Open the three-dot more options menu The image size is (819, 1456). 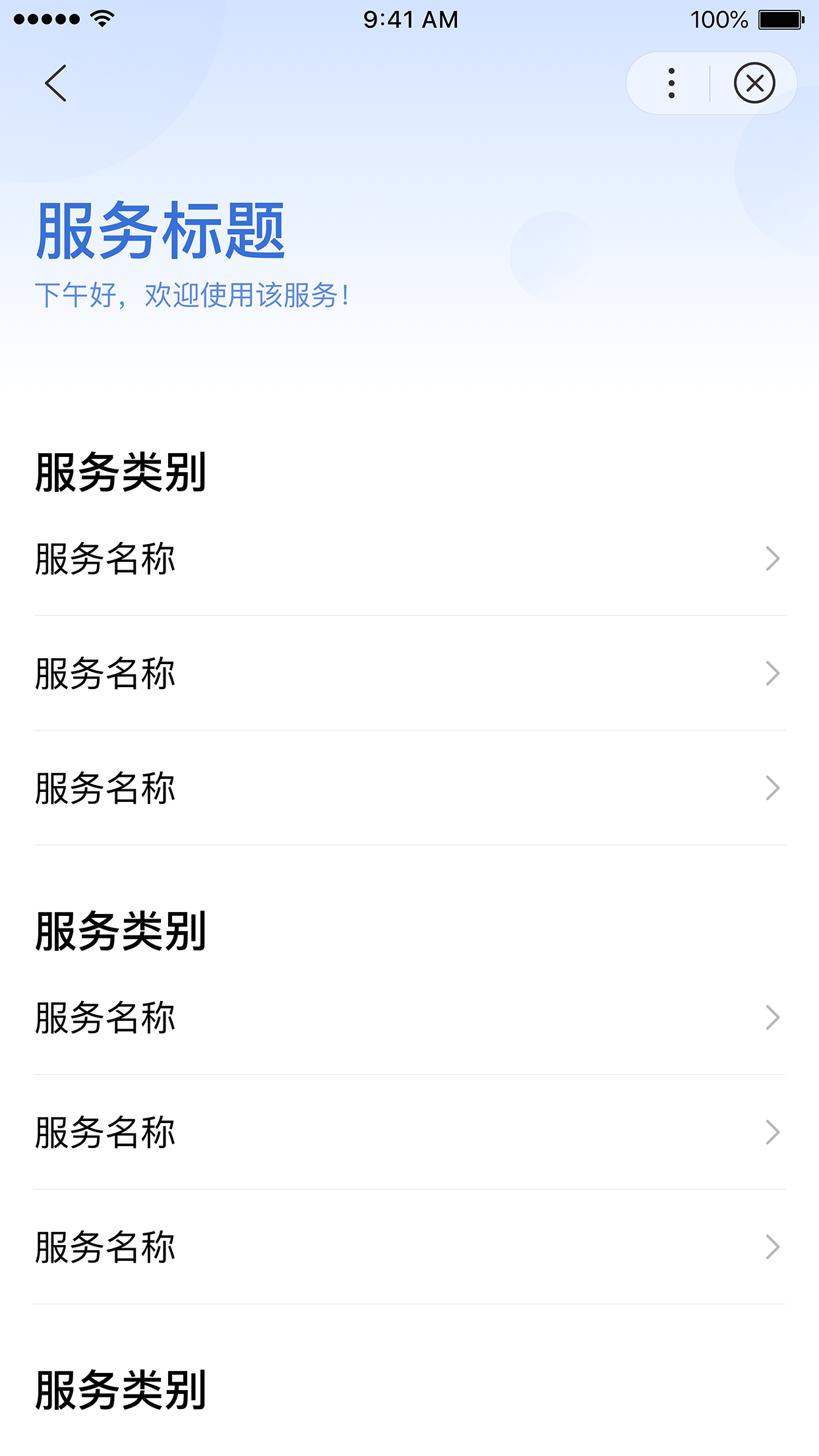(671, 83)
